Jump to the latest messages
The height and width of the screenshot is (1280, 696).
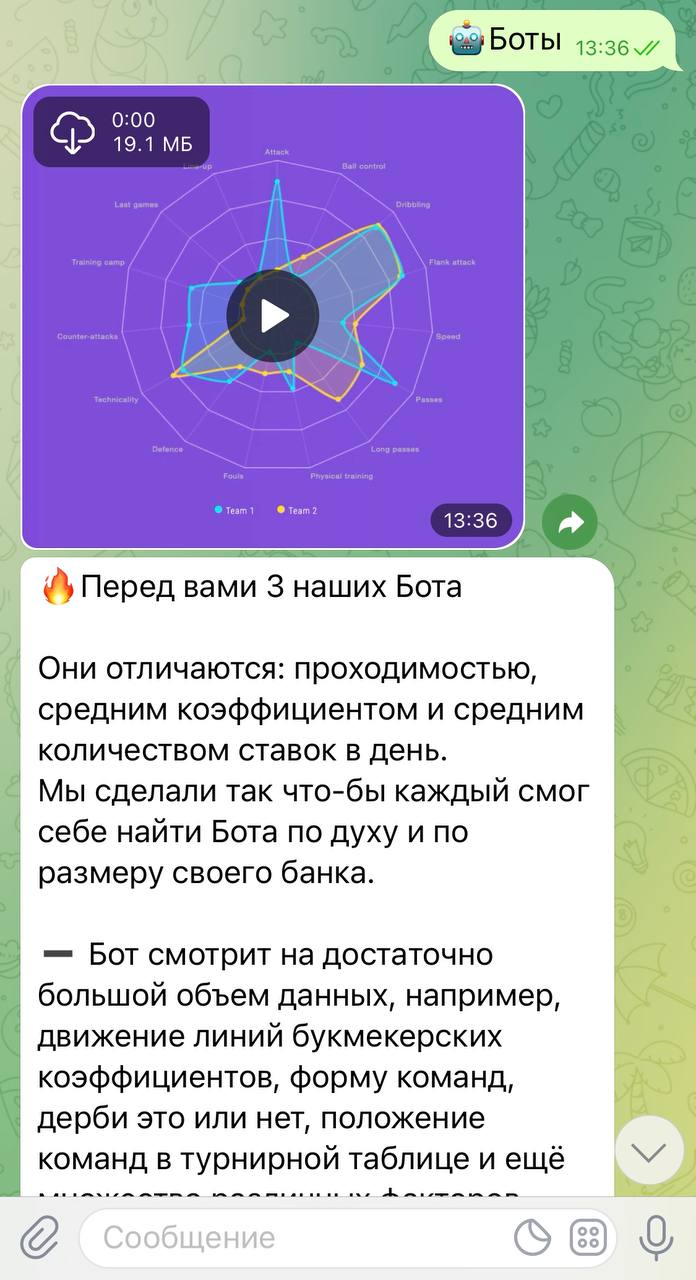649,1153
